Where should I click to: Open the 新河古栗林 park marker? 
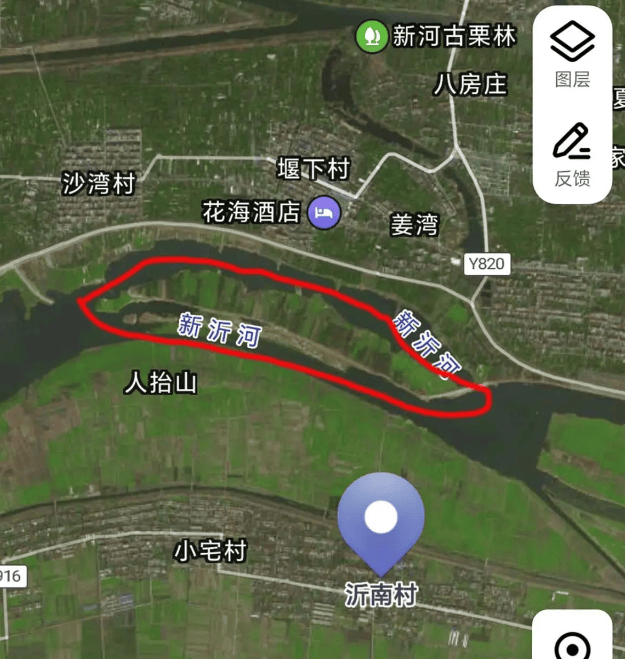click(x=371, y=37)
